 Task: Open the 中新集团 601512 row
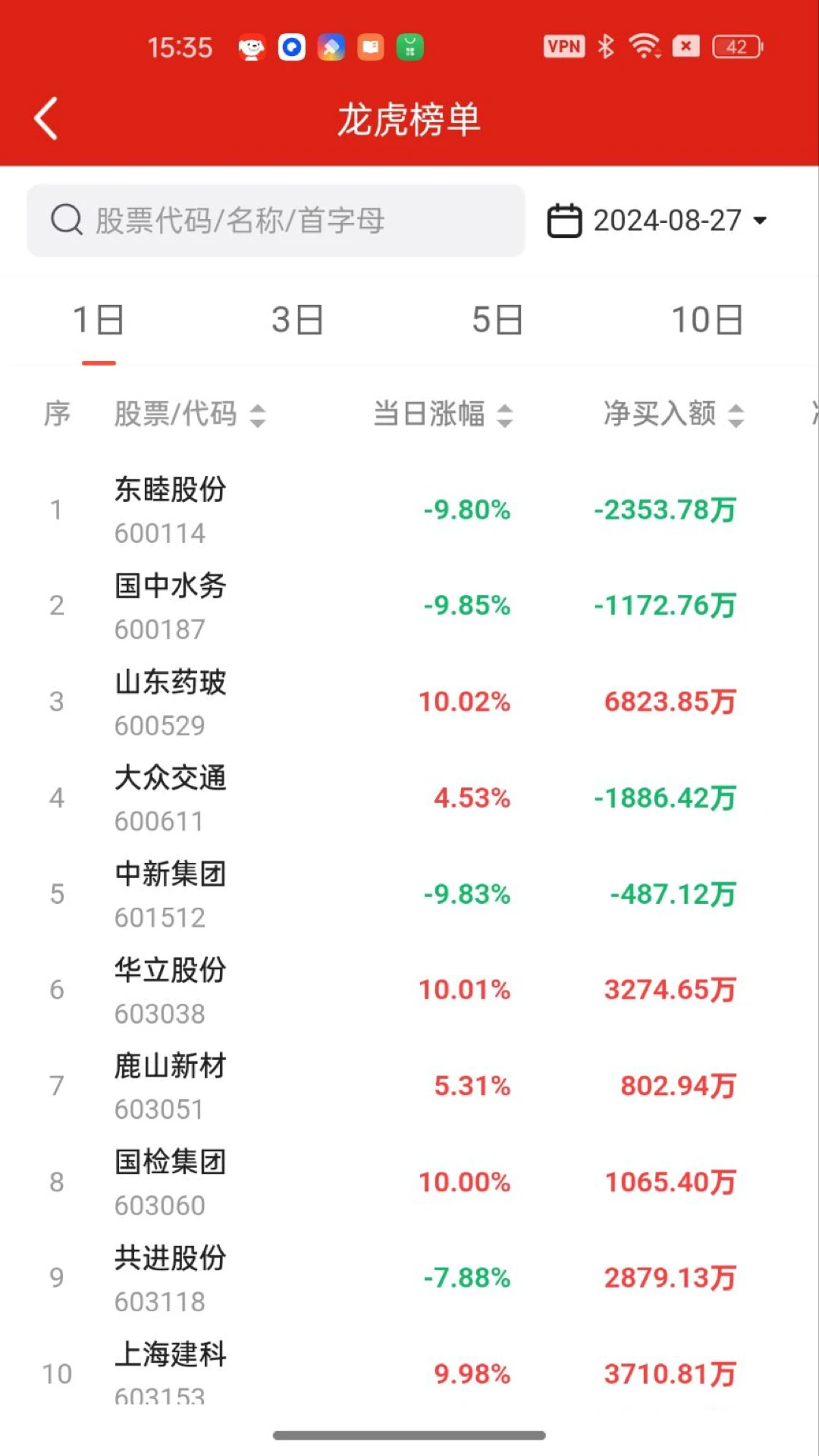coord(409,894)
